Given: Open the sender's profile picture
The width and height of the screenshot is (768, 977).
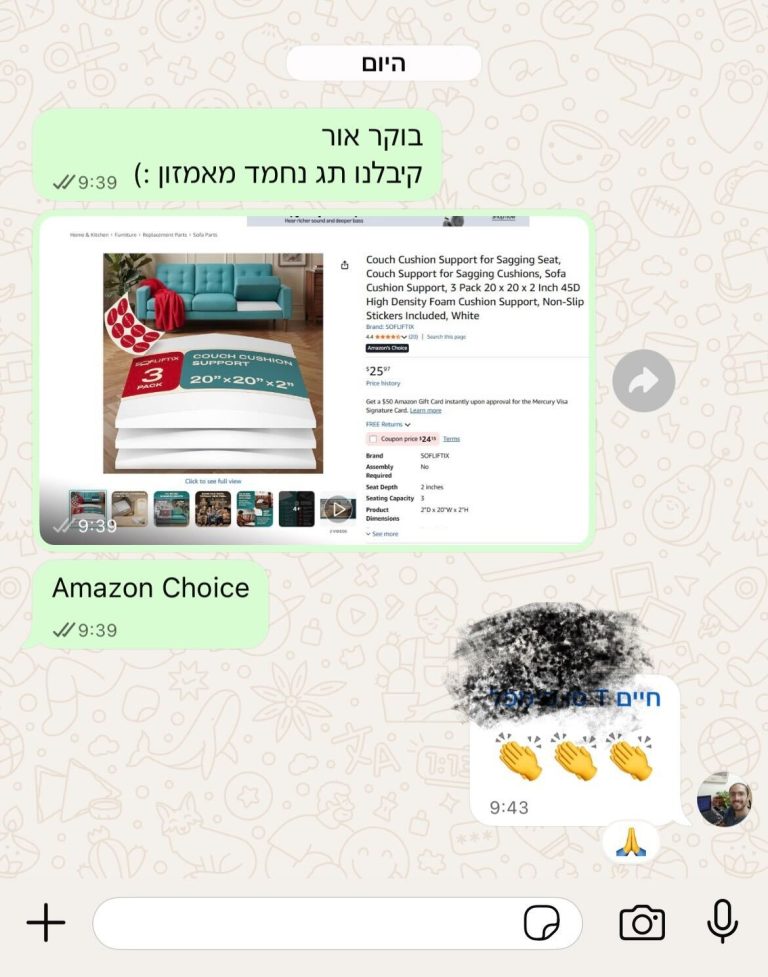Looking at the screenshot, I should (x=723, y=800).
